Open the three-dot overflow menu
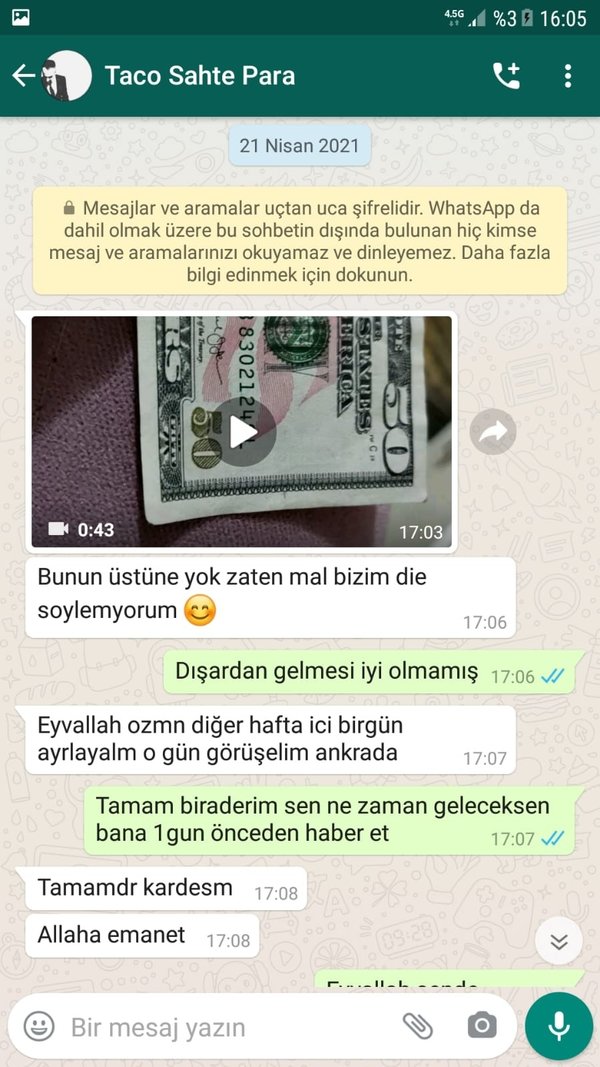The image size is (600, 1067). 568,76
